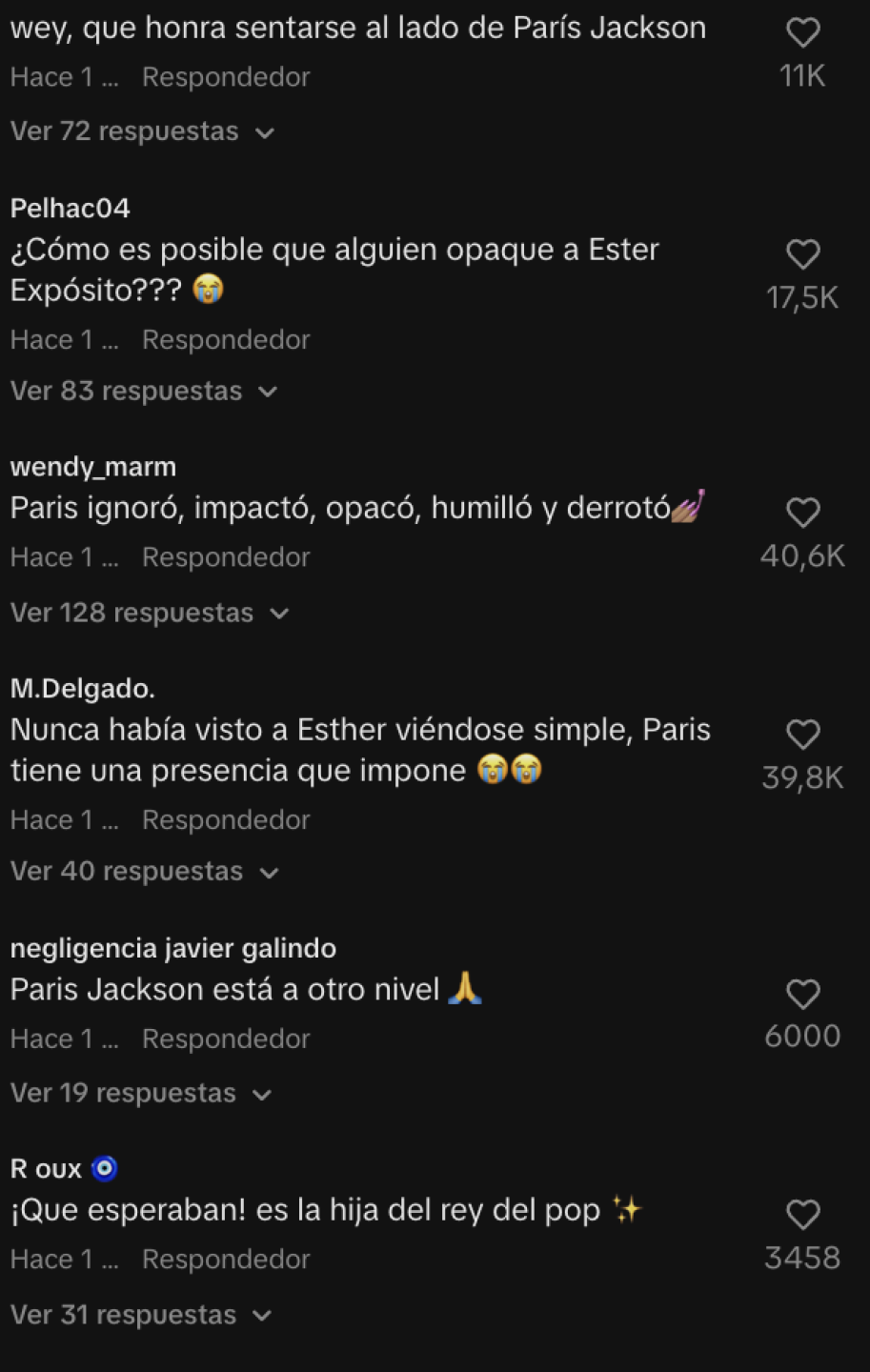This screenshot has height=1372, width=870.
Task: Toggle like on R oux's comment
Action: tap(803, 1215)
